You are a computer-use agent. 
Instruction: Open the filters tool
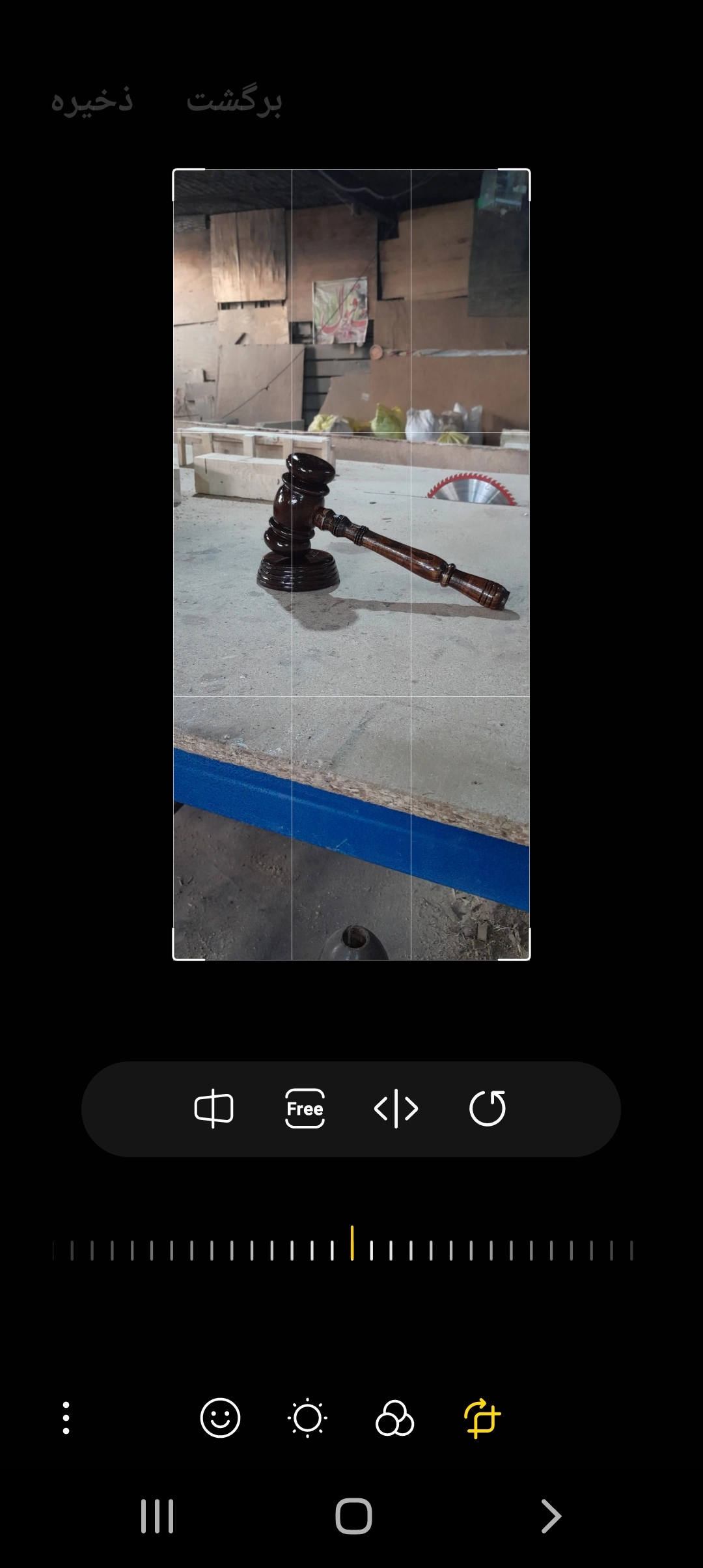(x=394, y=1418)
